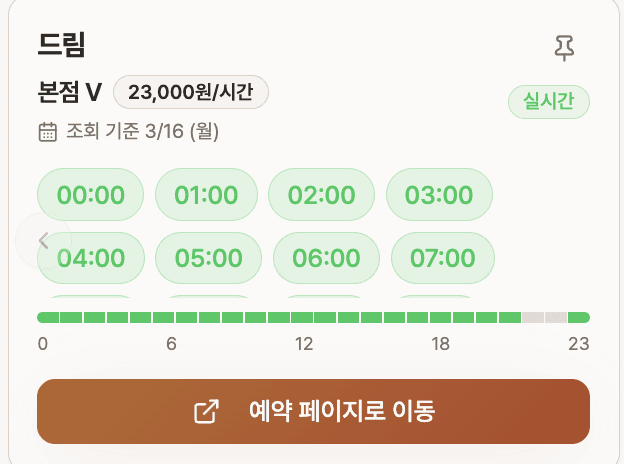Open the 예약 페이지로 이동 booking page
This screenshot has width=624, height=464.
point(313,411)
